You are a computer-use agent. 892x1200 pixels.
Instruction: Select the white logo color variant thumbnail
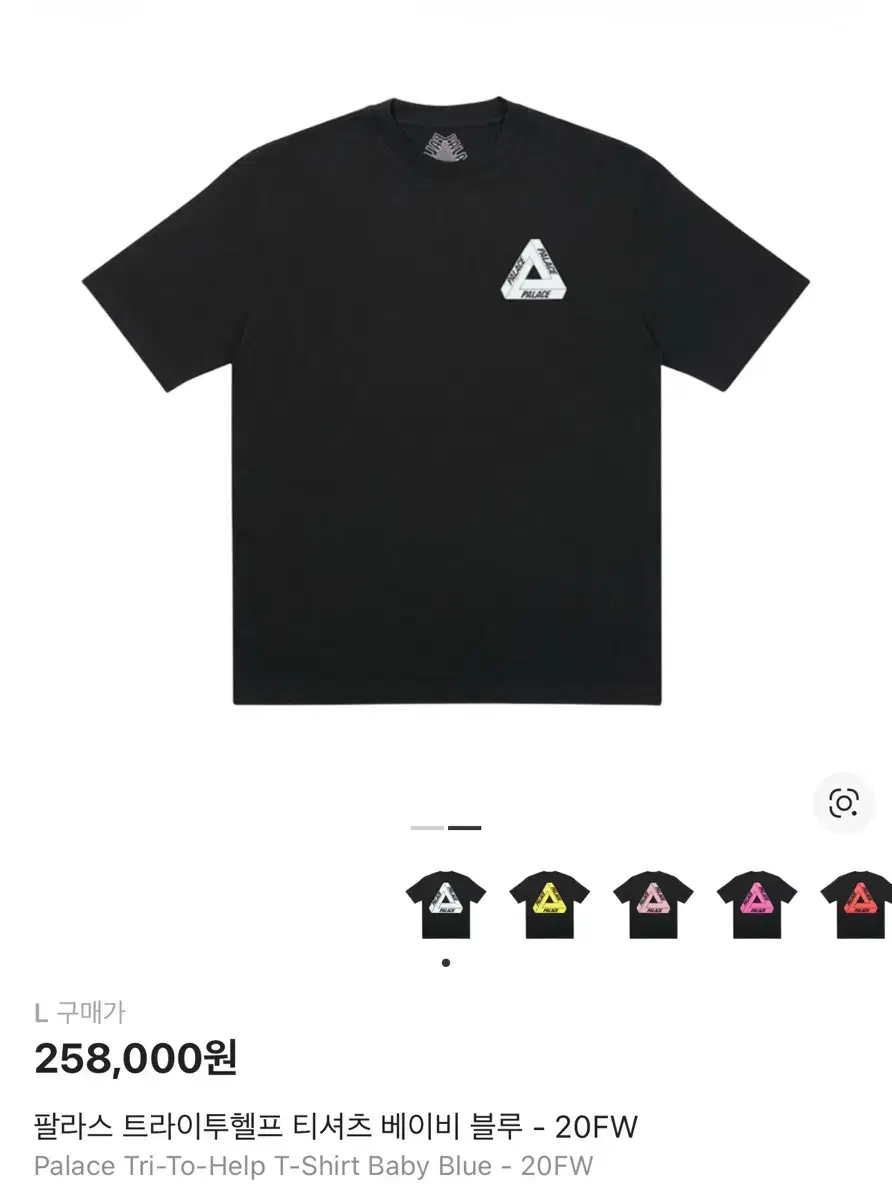(445, 904)
